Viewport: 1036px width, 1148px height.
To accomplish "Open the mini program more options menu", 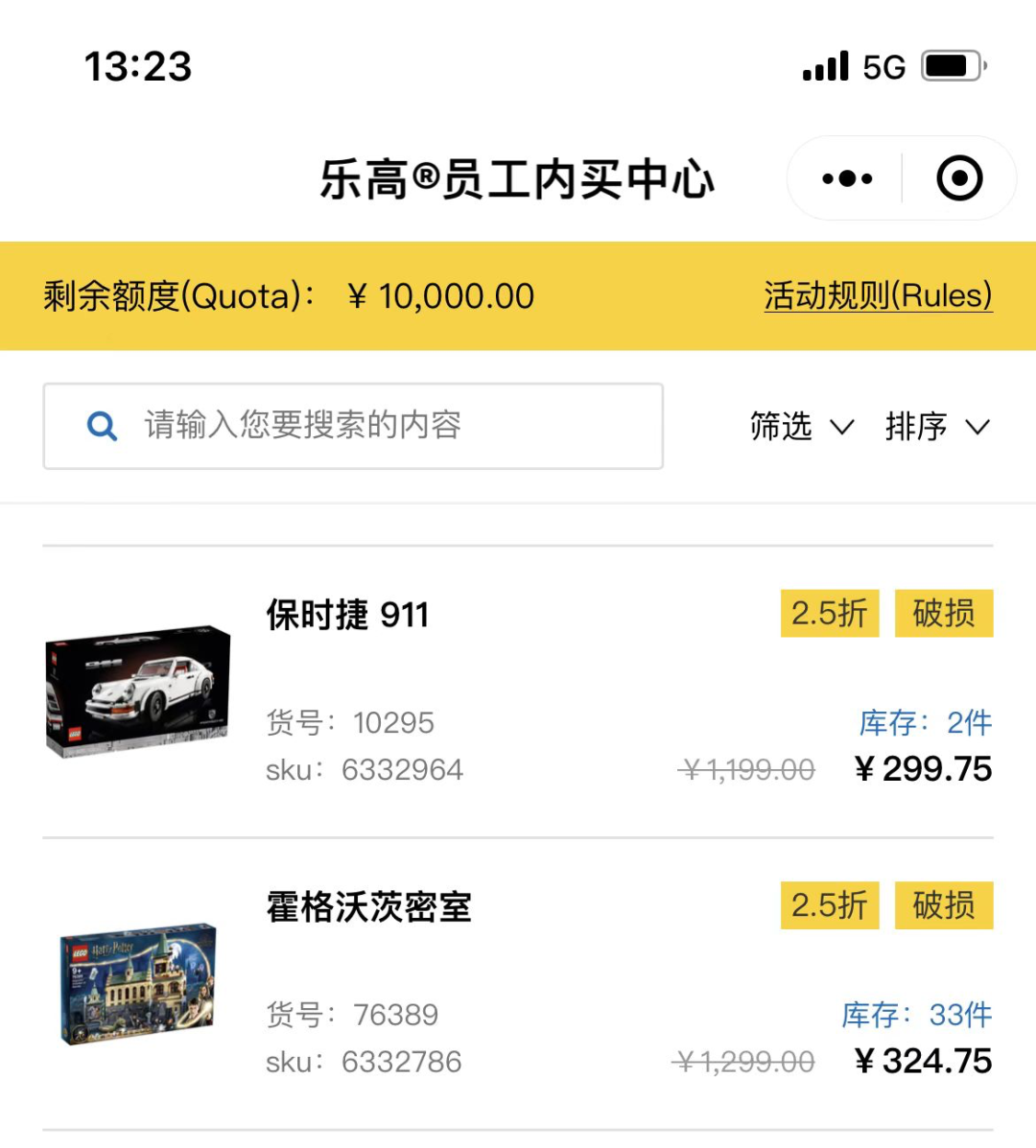I will (x=847, y=178).
